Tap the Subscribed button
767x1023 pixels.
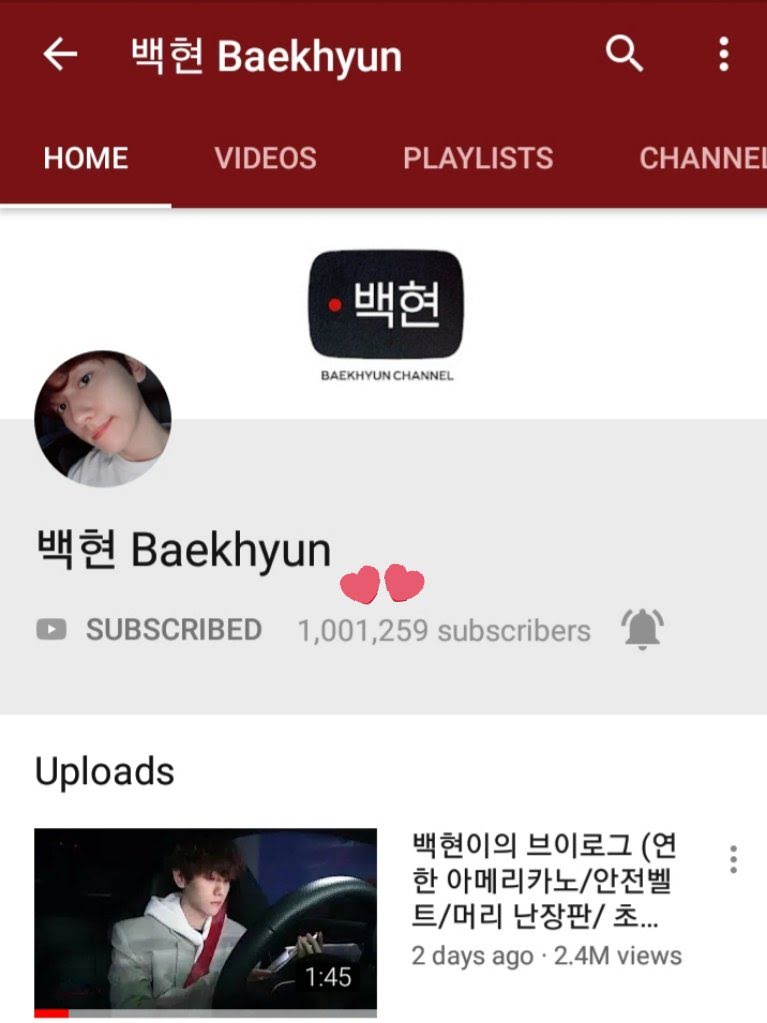pyautogui.click(x=150, y=630)
